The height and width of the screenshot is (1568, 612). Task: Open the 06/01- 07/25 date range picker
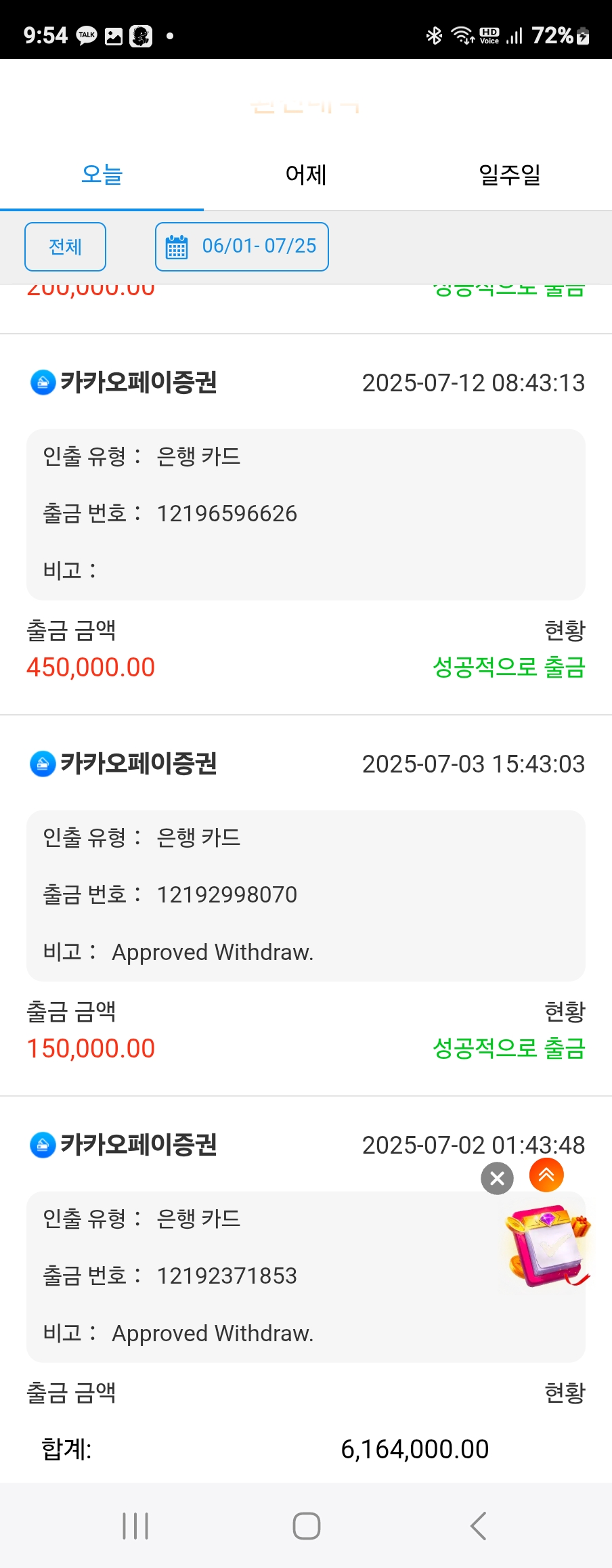coord(242,246)
